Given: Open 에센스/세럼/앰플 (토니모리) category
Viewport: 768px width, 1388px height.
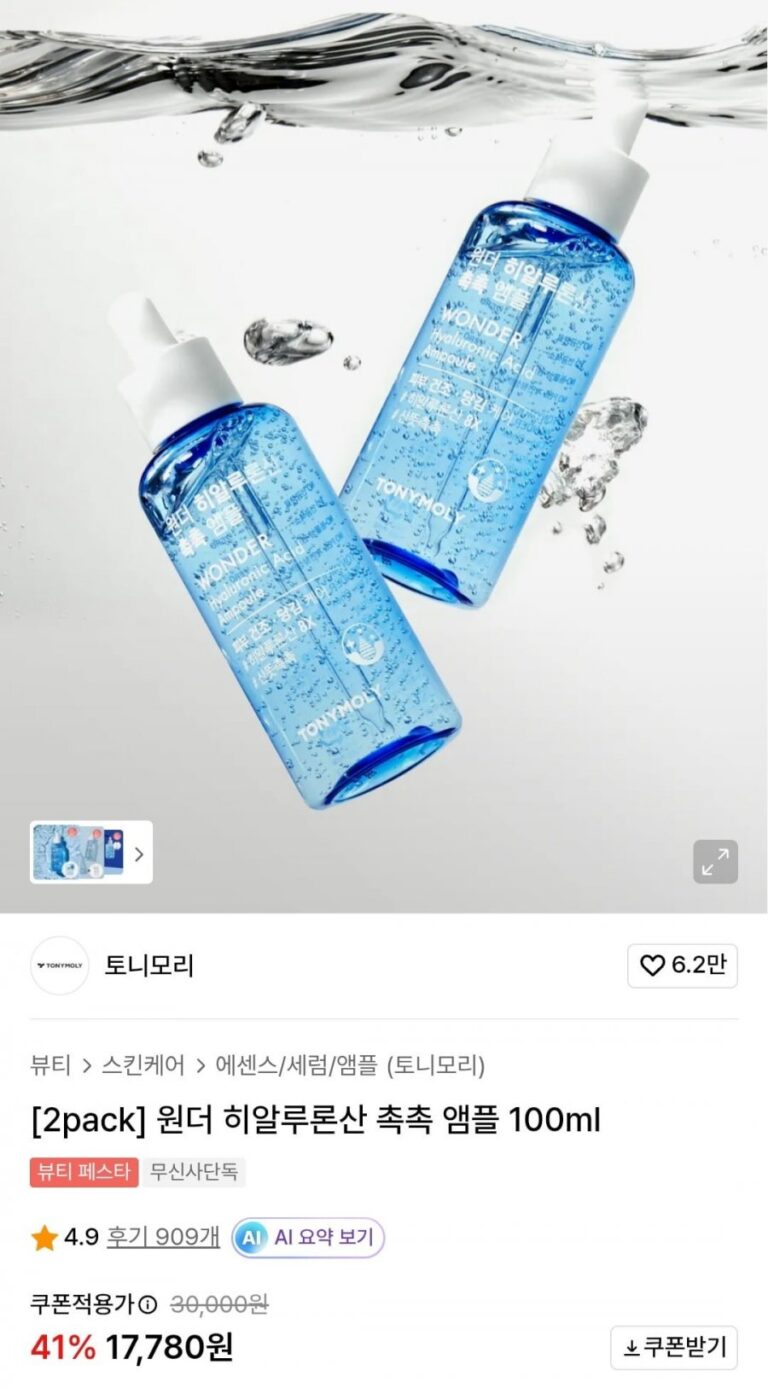Looking at the screenshot, I should point(350,1065).
